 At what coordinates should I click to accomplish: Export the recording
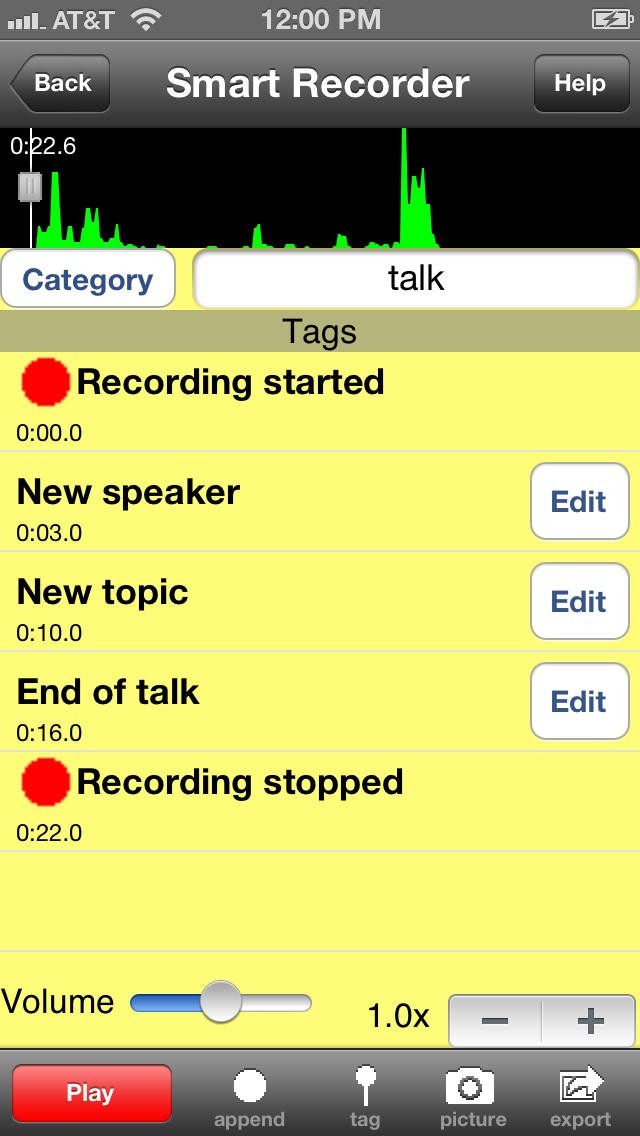coord(581,1095)
